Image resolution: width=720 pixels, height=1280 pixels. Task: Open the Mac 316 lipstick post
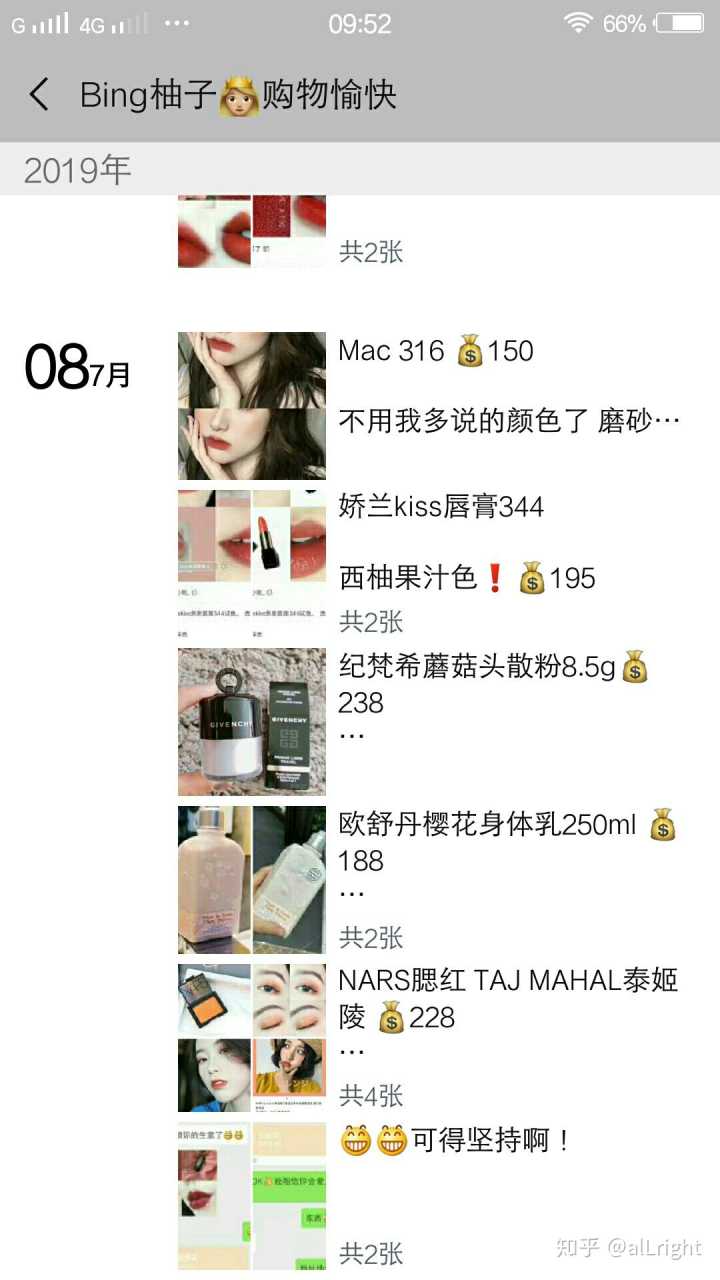point(510,386)
